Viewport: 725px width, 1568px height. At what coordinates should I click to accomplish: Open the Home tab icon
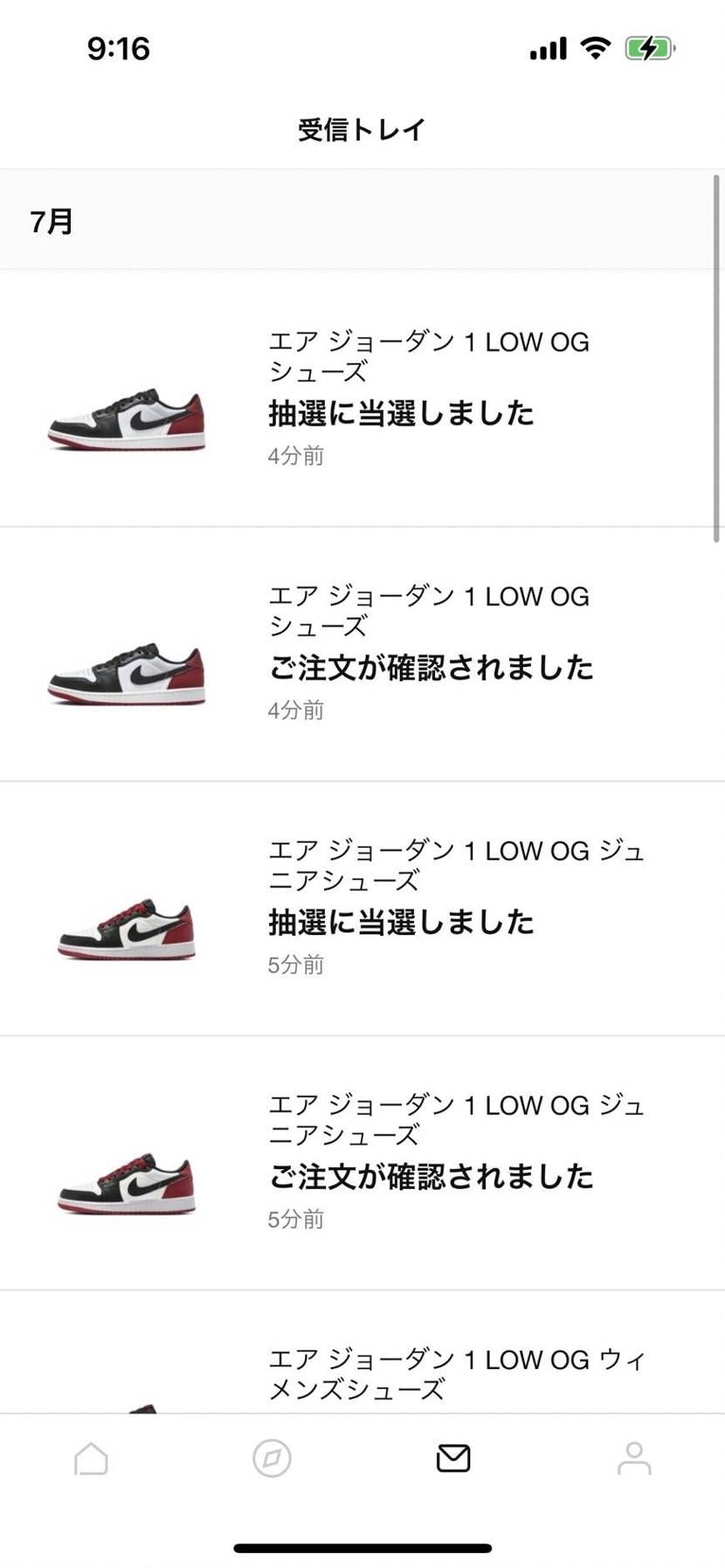click(90, 1458)
